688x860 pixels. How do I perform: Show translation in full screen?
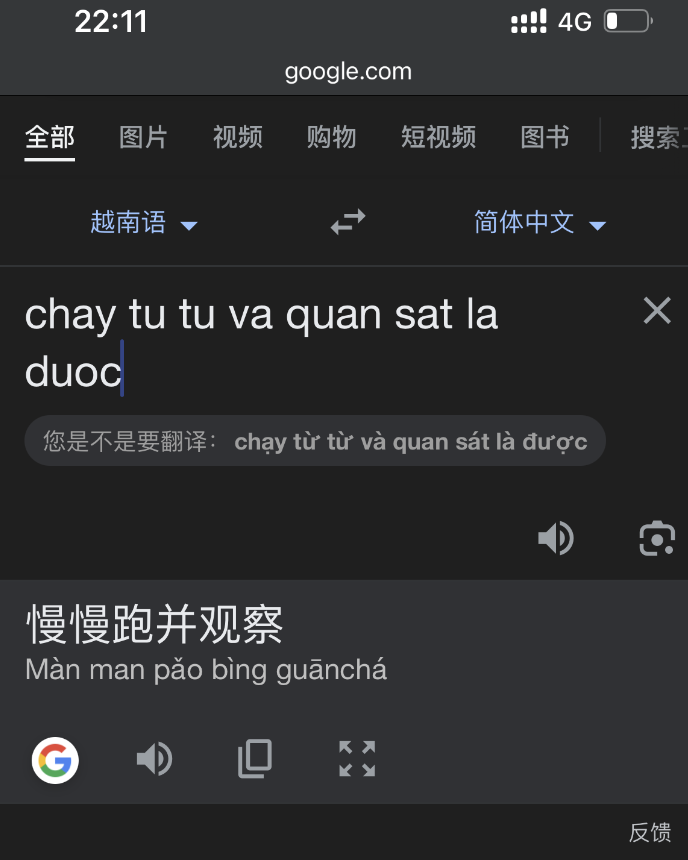pos(356,759)
